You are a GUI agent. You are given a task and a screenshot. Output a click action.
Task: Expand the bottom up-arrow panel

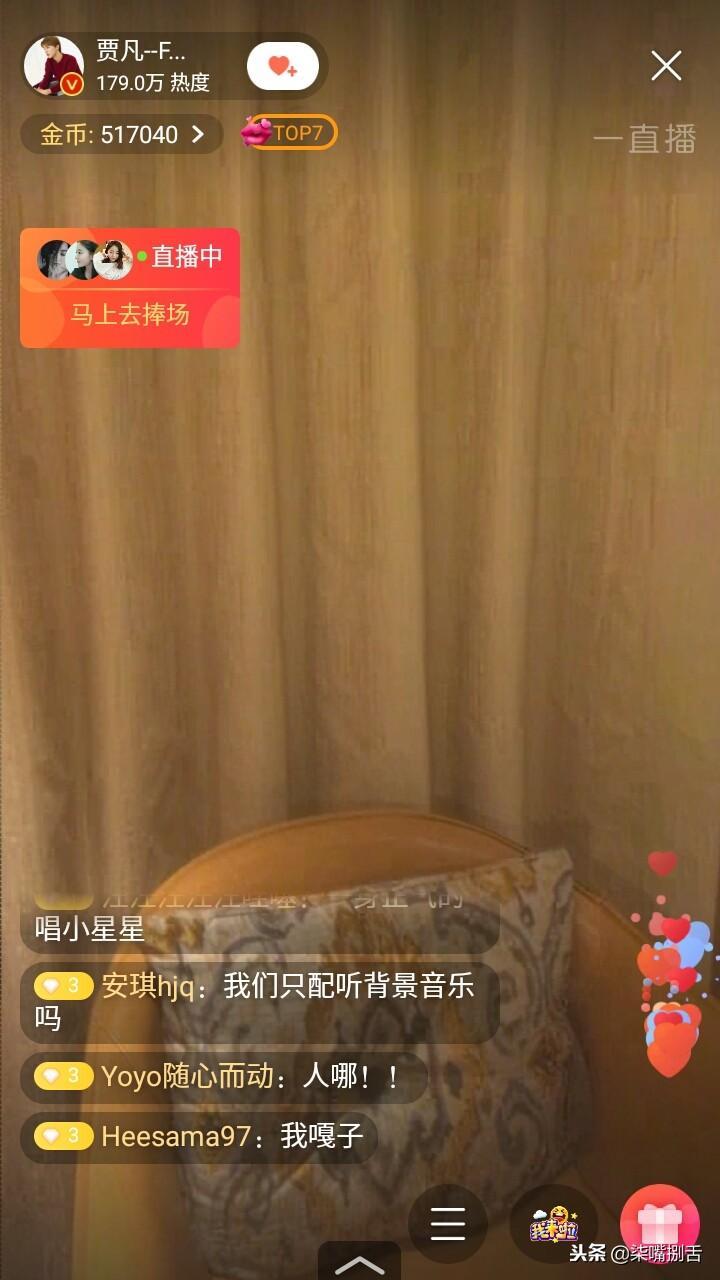tap(359, 1264)
